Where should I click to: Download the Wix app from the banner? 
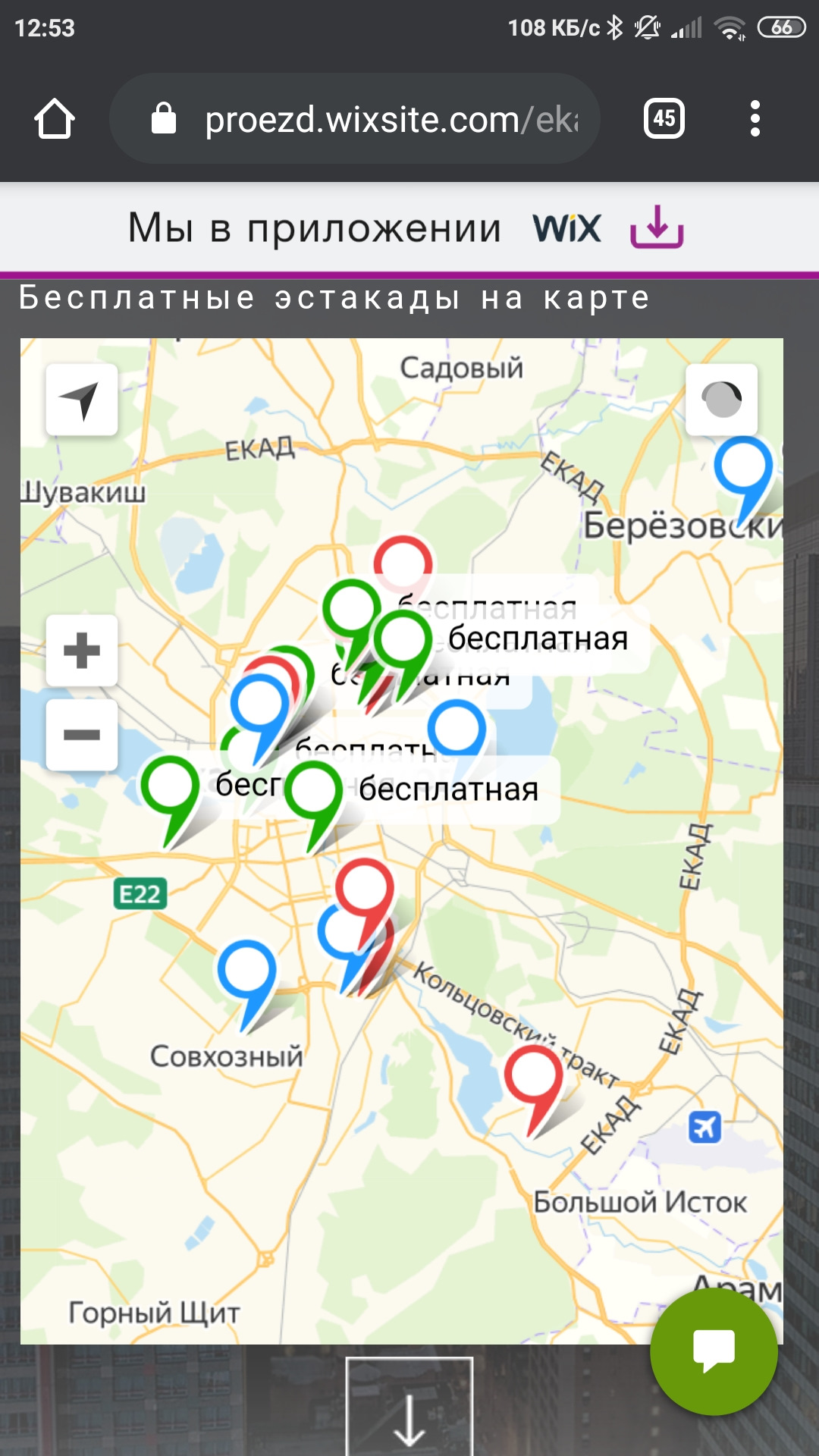[657, 227]
